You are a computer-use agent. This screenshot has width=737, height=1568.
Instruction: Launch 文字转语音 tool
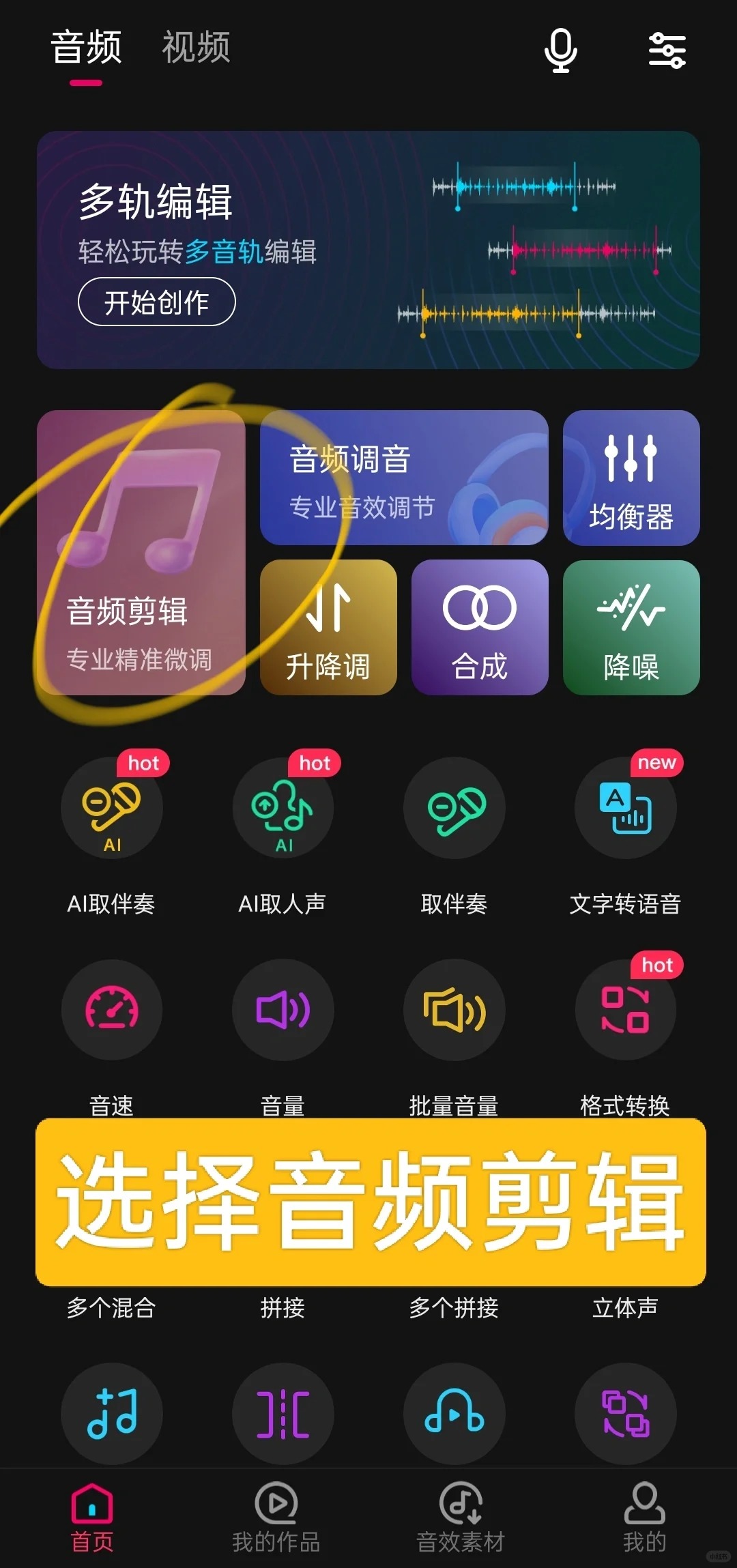tap(625, 808)
